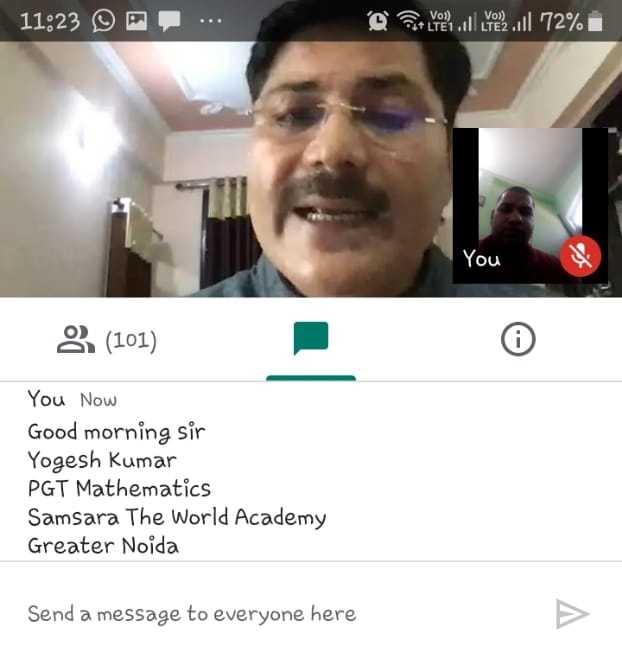
Task: Select the chat messages tab
Action: [x=311, y=341]
